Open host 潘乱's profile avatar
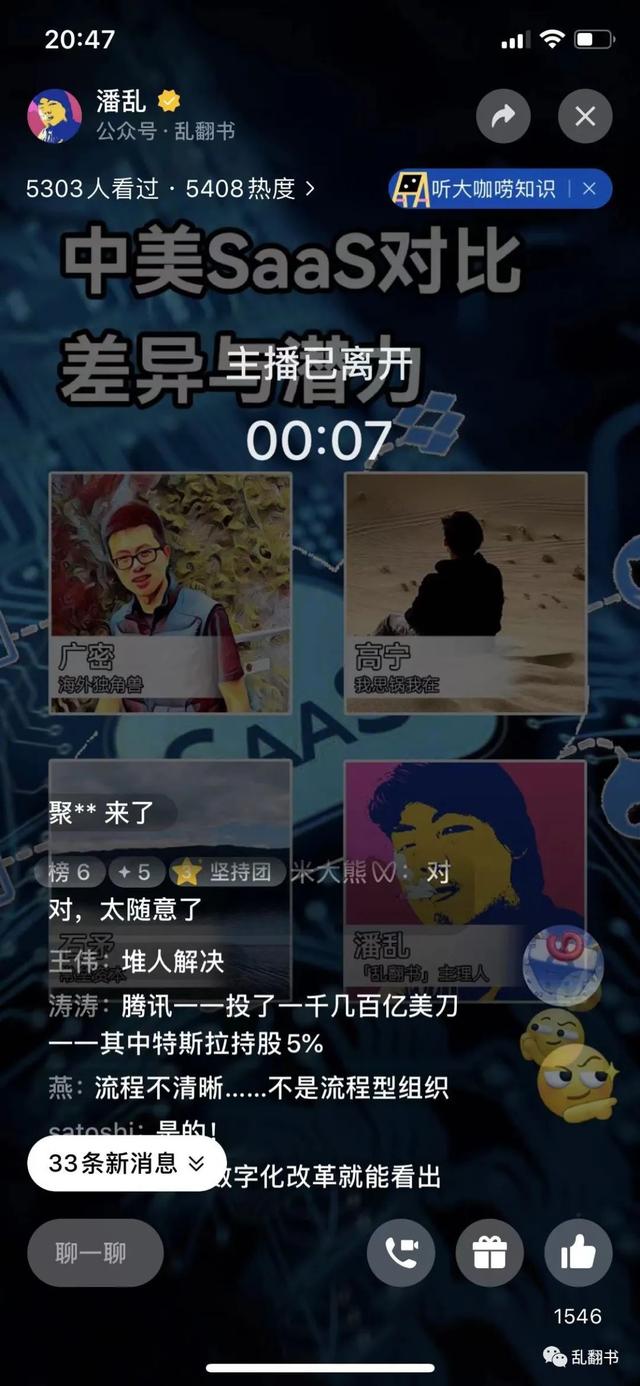Screen dimensions: 640x1386 (54, 116)
